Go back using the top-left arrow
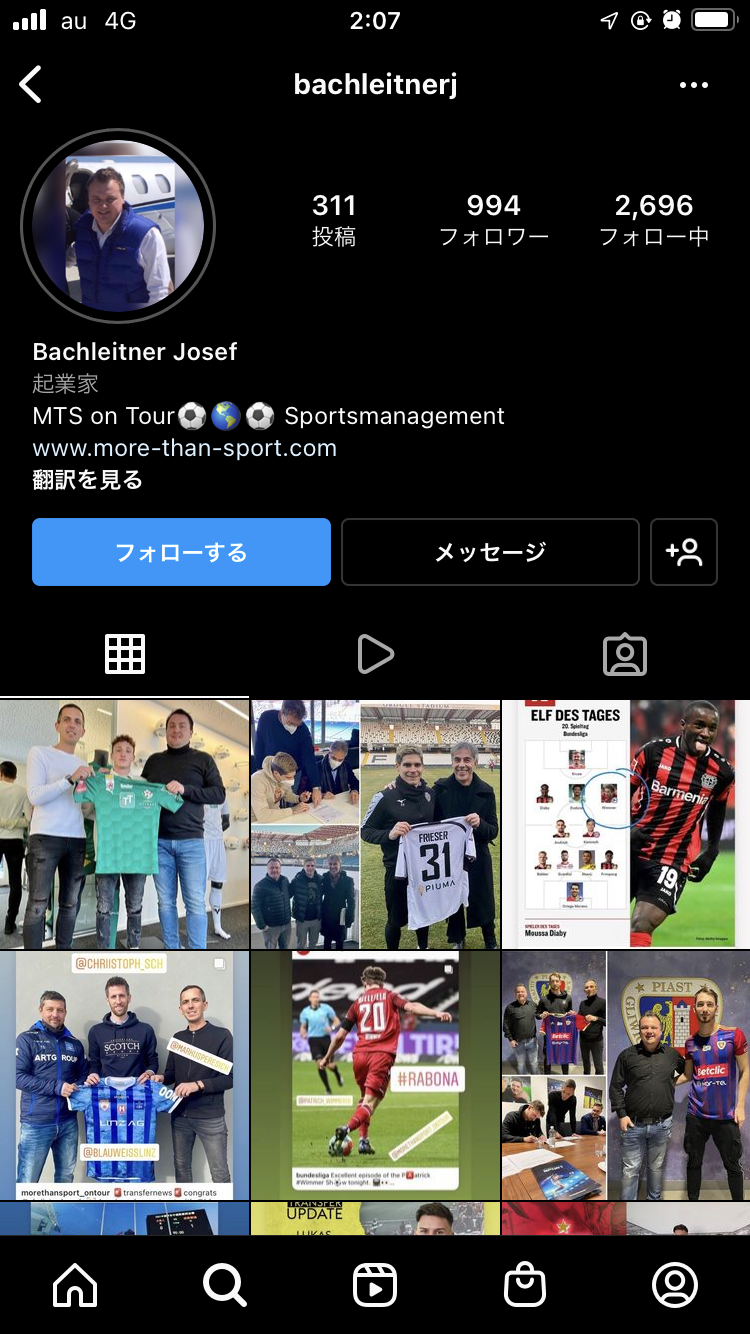 [x=31, y=85]
